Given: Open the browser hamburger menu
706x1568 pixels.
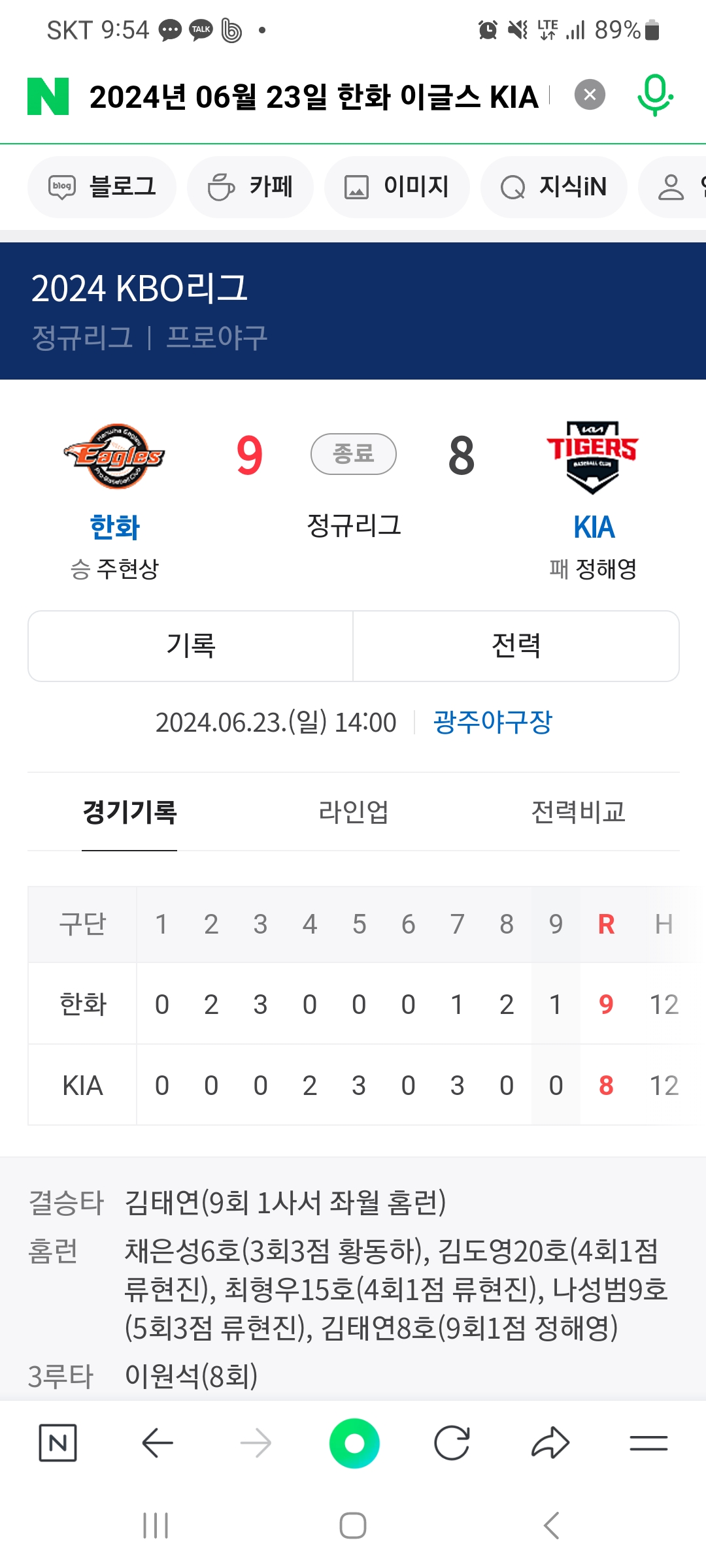Looking at the screenshot, I should point(648,1443).
